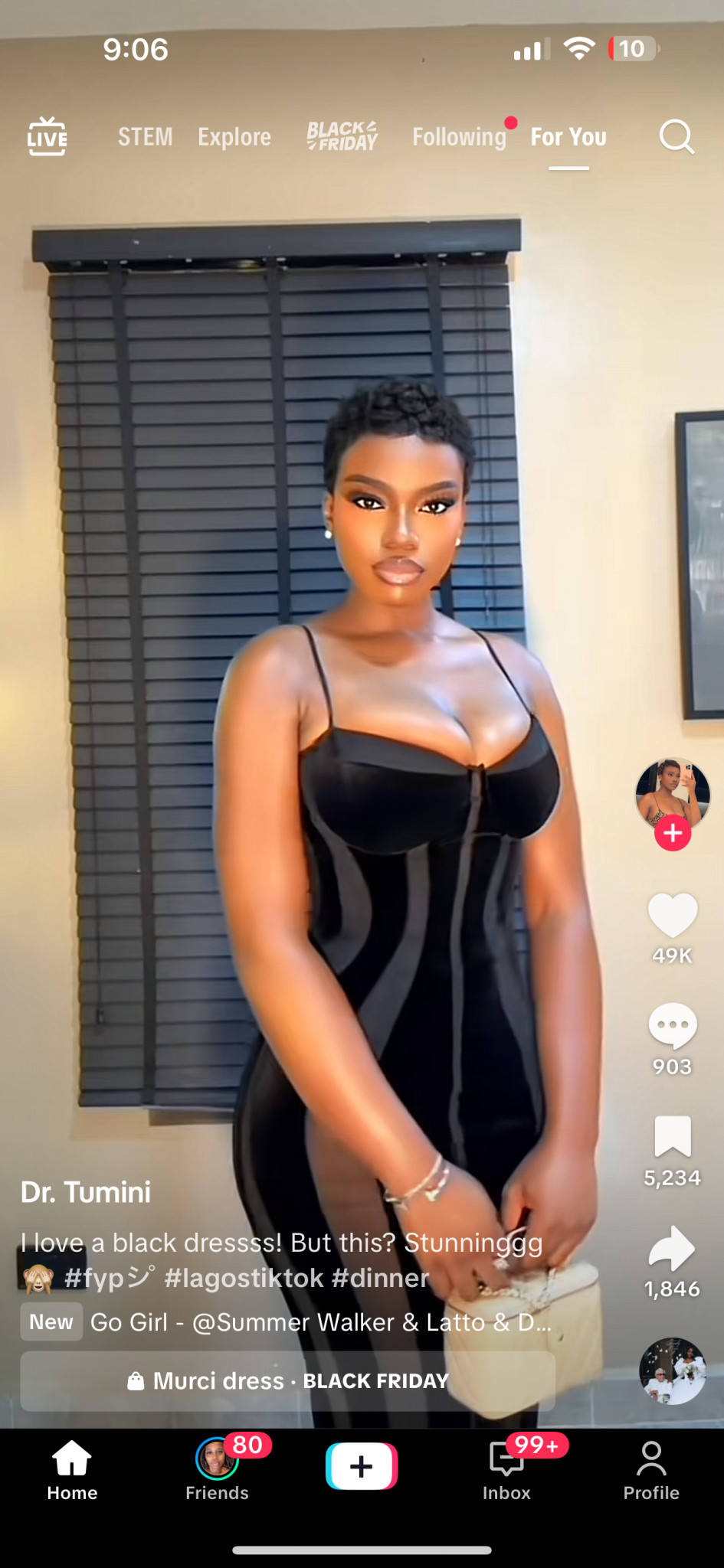Open the search magnifier
This screenshot has width=724, height=1568.
tap(676, 137)
